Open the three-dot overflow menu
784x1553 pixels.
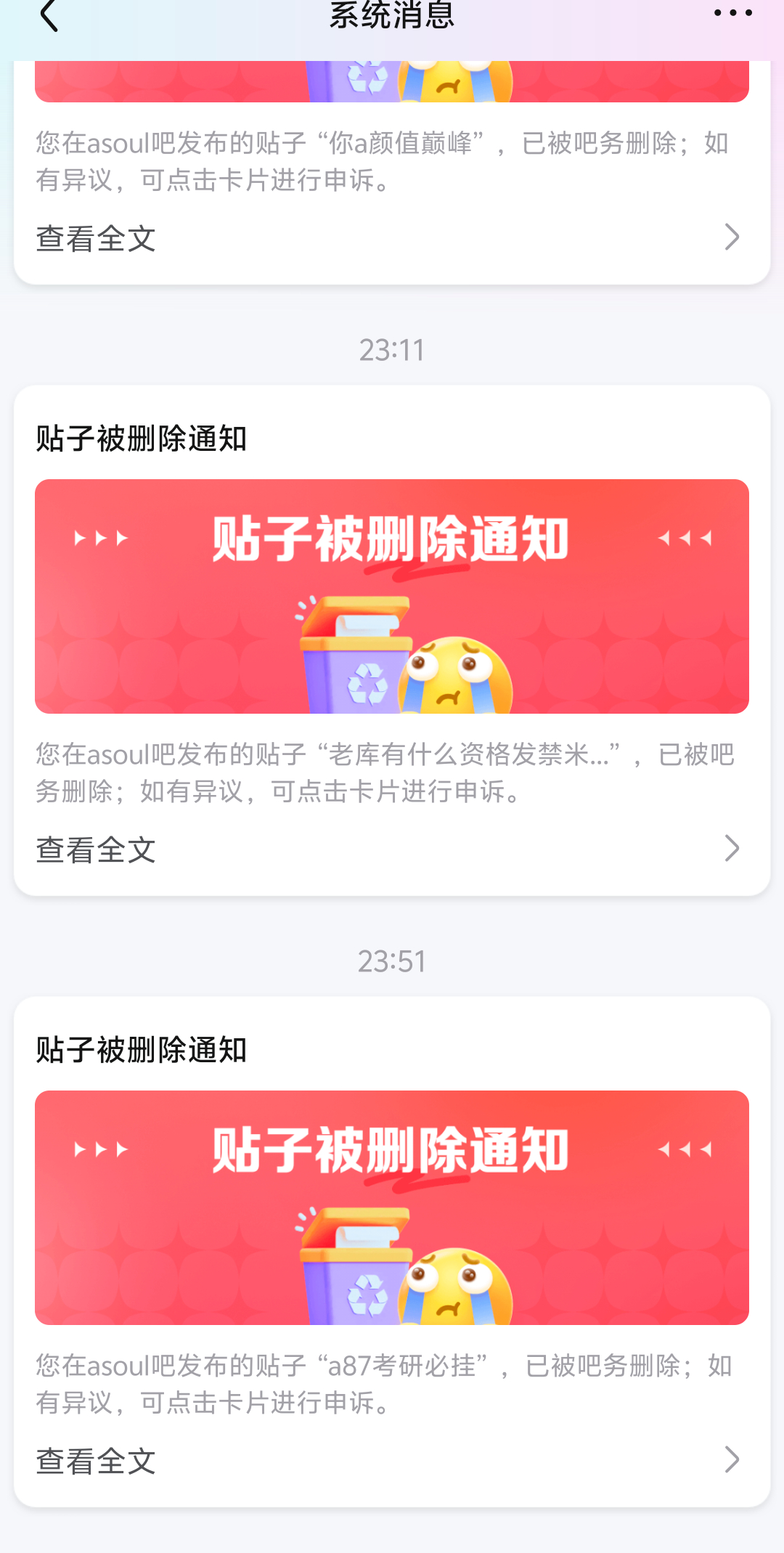click(732, 13)
